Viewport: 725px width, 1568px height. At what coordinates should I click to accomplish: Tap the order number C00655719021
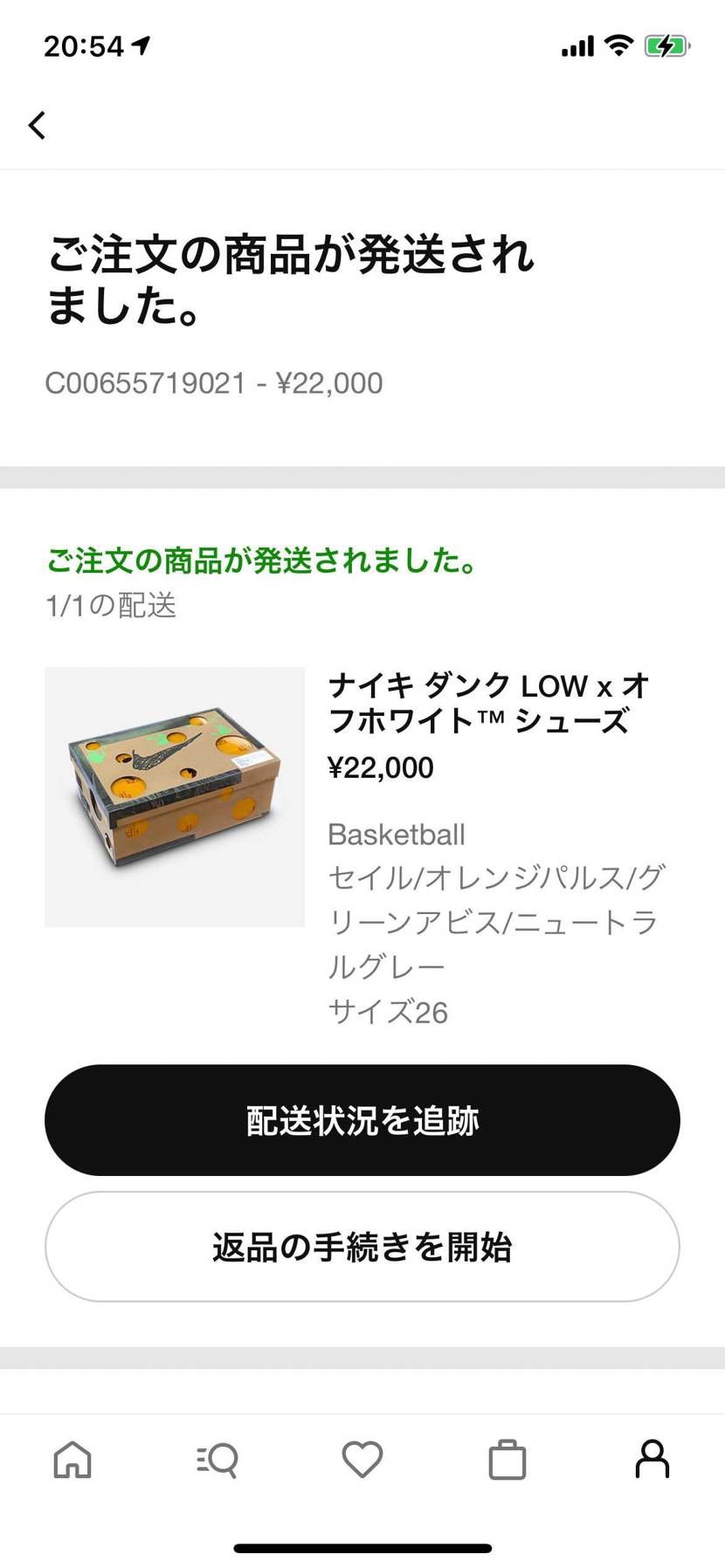click(x=145, y=382)
